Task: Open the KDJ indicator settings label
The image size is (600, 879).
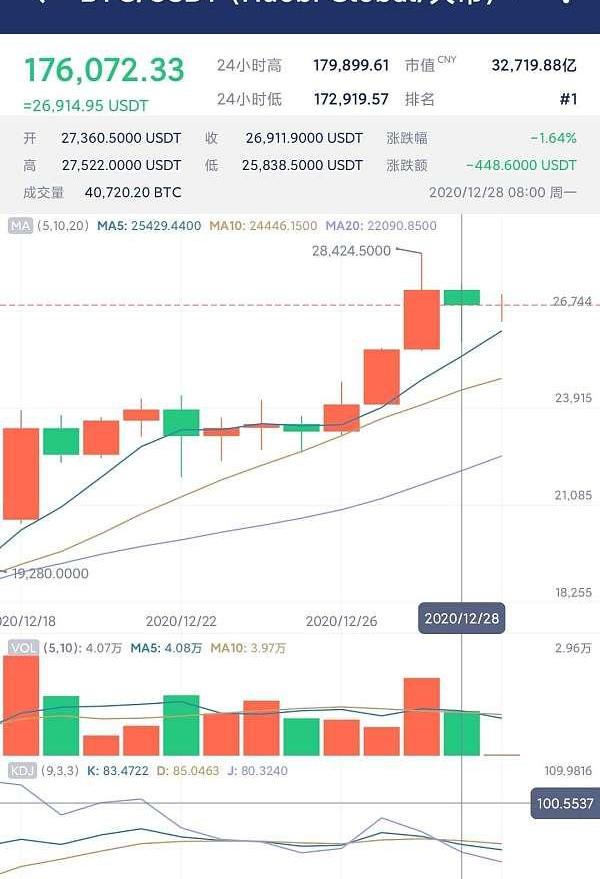Action: [x=20, y=770]
